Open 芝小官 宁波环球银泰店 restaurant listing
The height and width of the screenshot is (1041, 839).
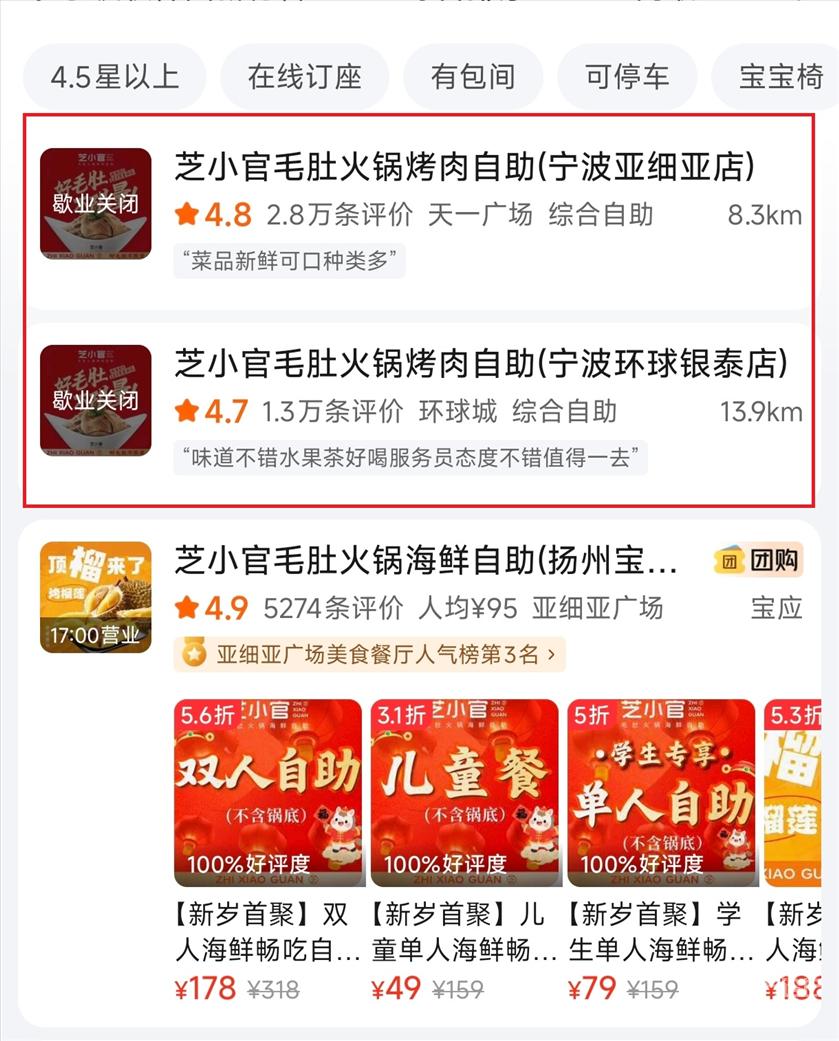point(480,364)
